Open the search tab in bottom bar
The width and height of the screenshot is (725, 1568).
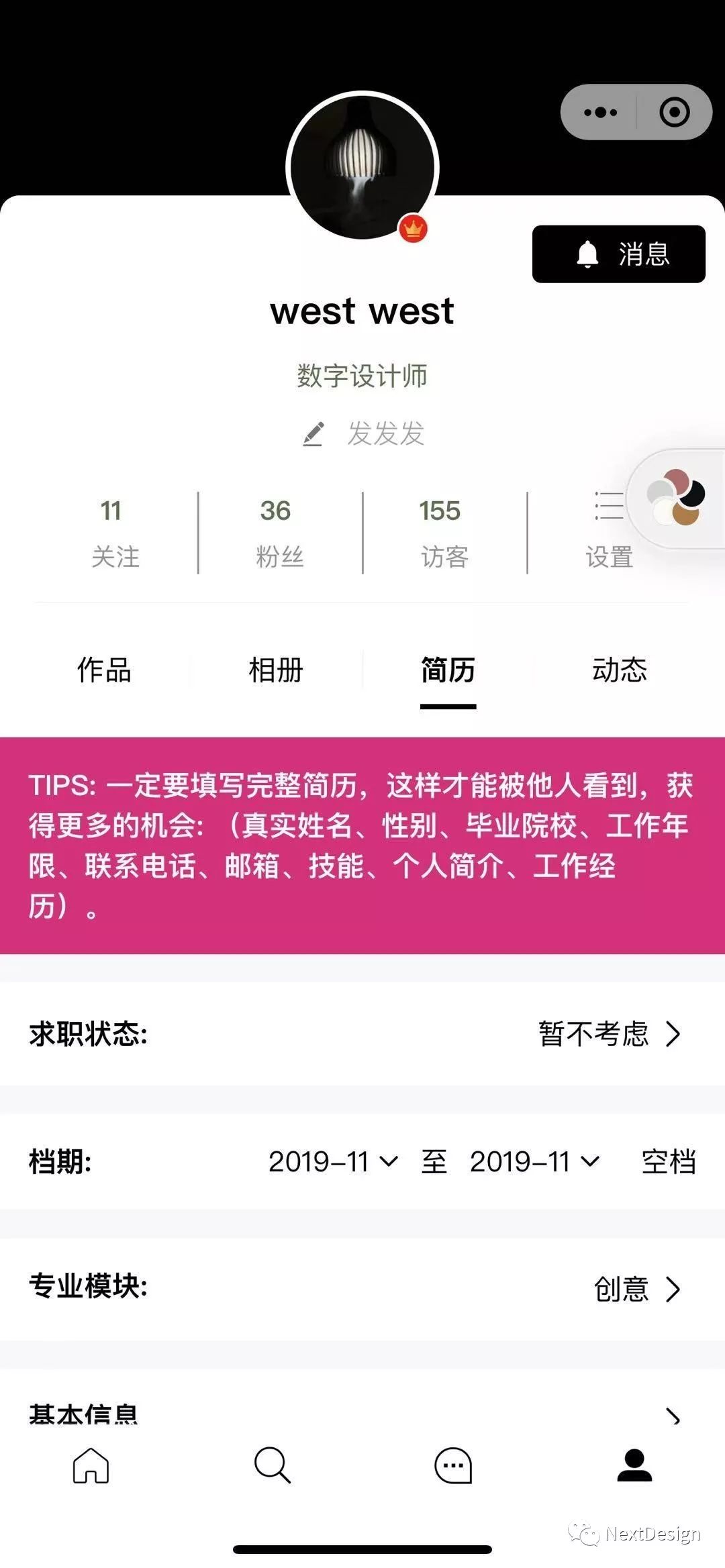pos(272,1465)
